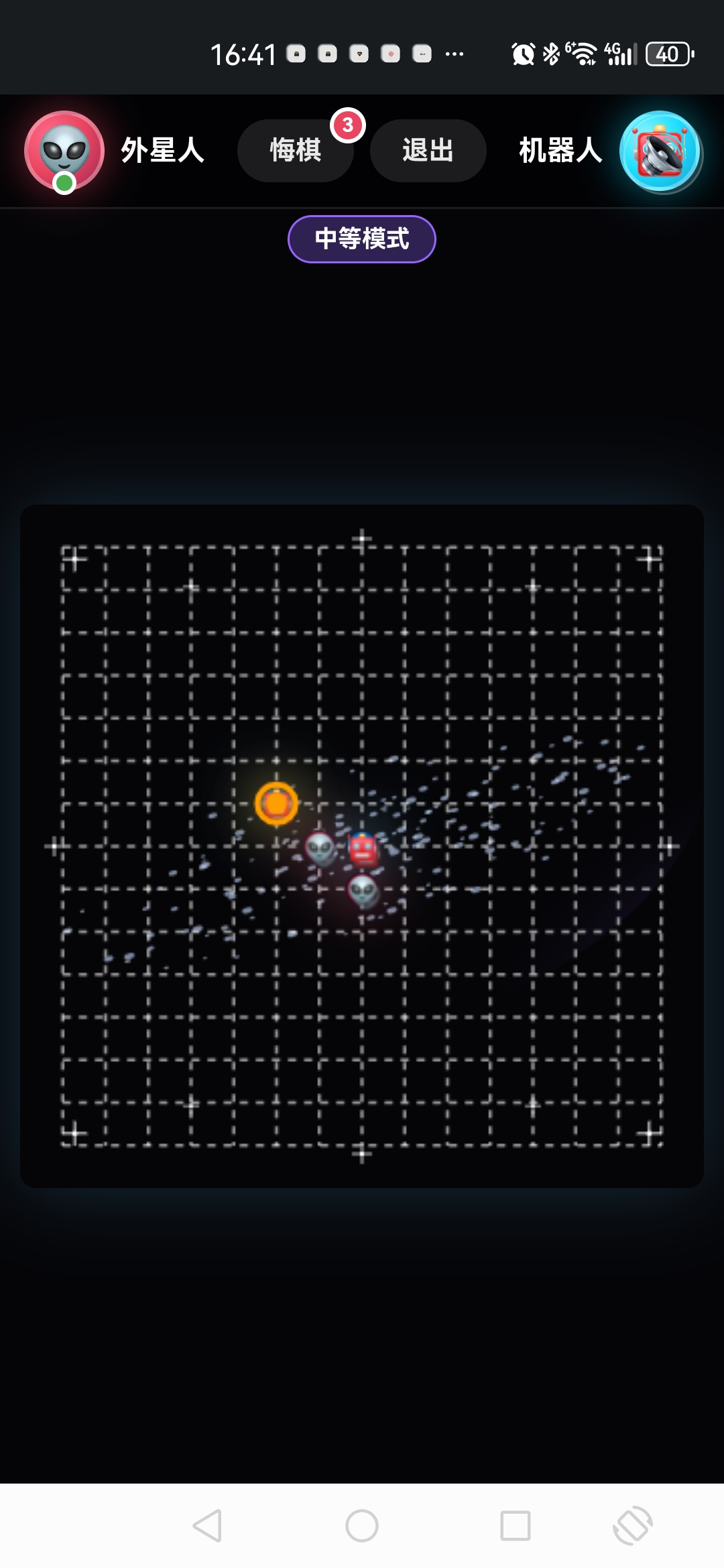The image size is (724, 1568).
Task: Tap the robot speaker avatar icon
Action: tap(660, 151)
